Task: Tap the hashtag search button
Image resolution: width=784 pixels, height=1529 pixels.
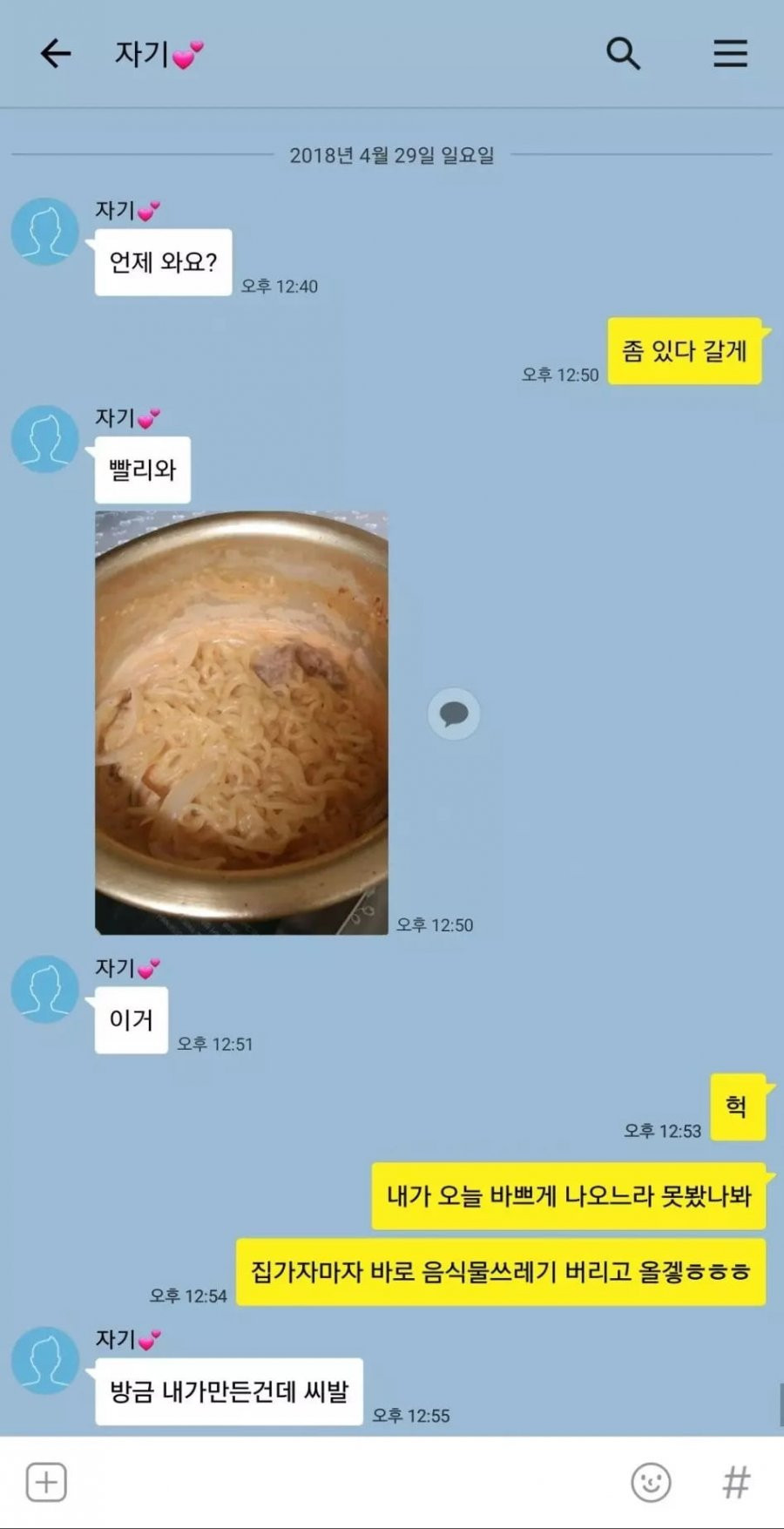Action: click(x=736, y=1482)
